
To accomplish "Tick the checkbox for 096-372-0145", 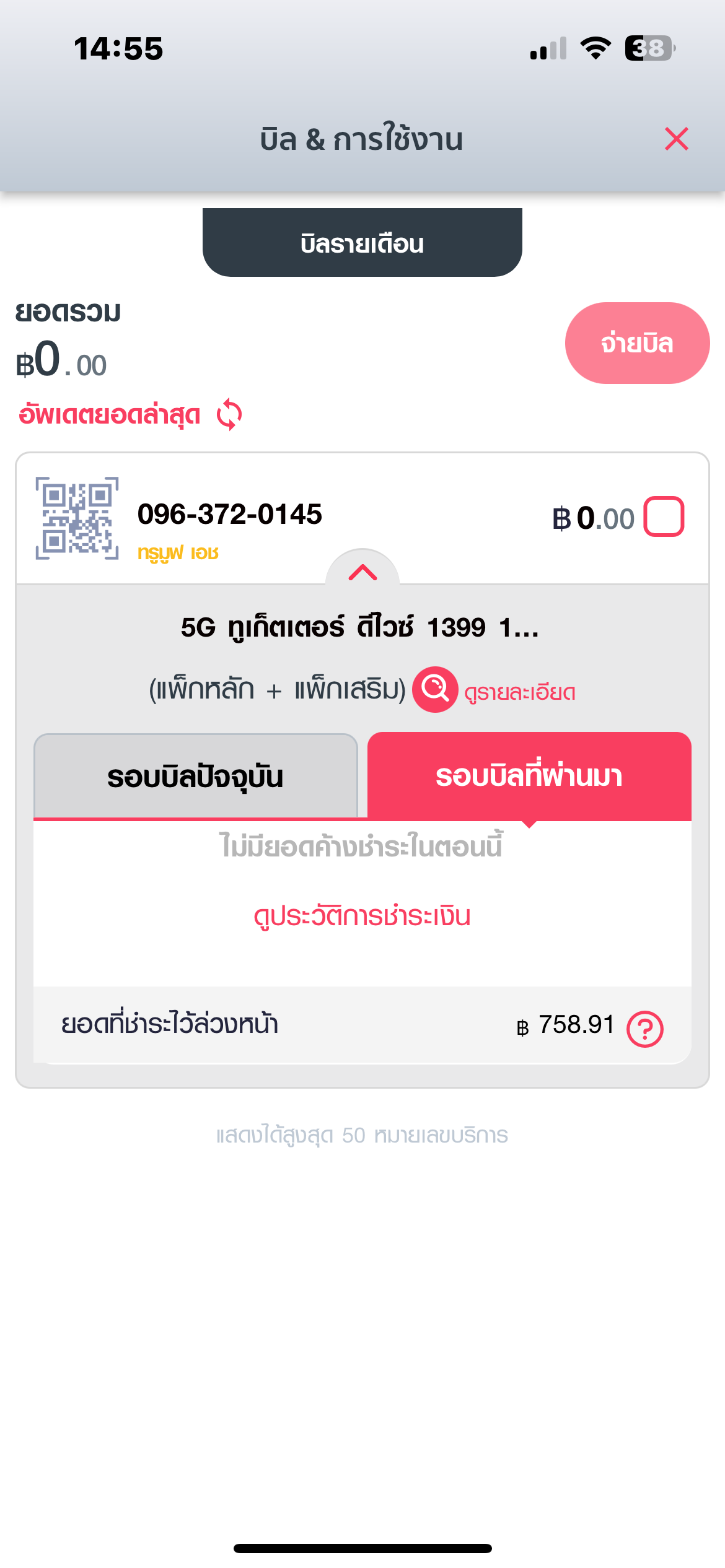I will (664, 516).
